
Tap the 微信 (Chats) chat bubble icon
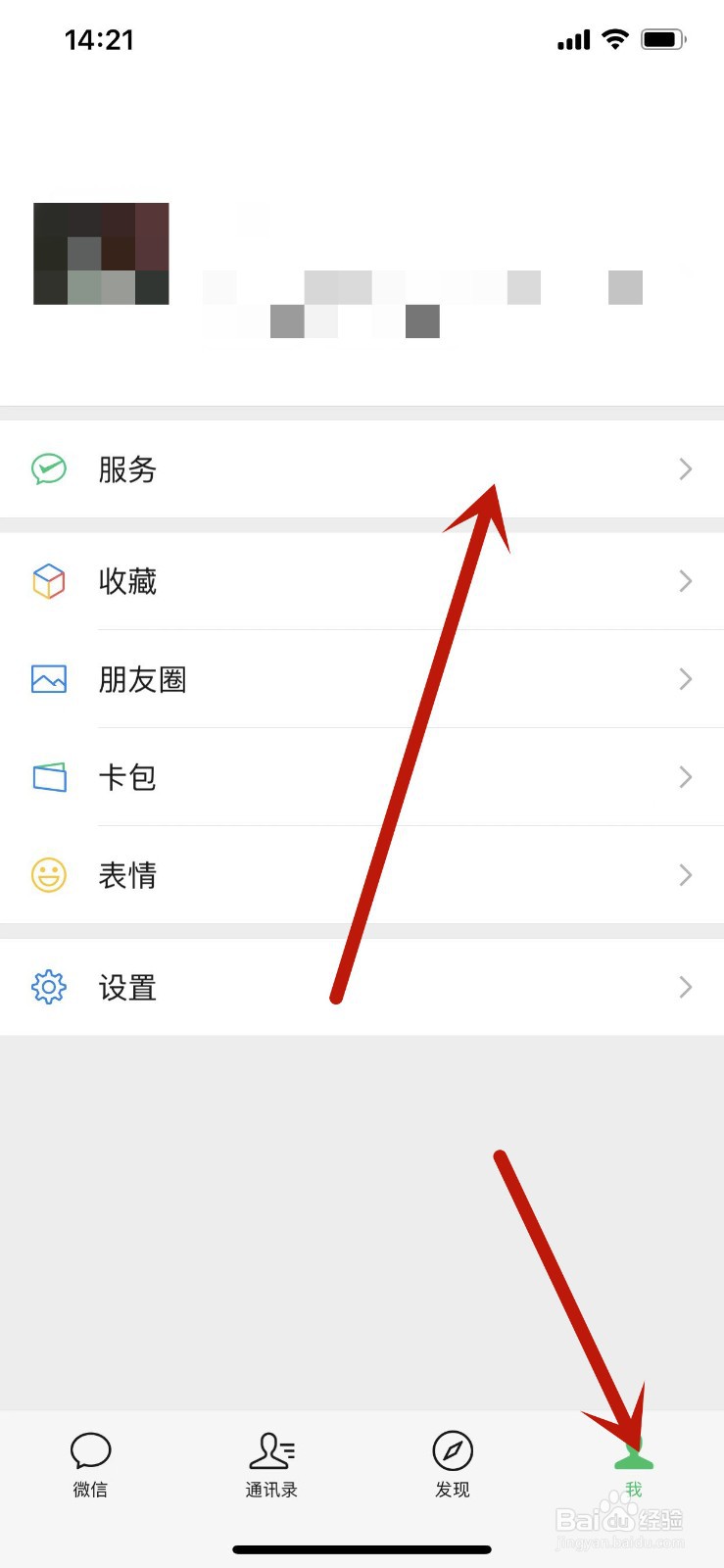(x=90, y=1450)
